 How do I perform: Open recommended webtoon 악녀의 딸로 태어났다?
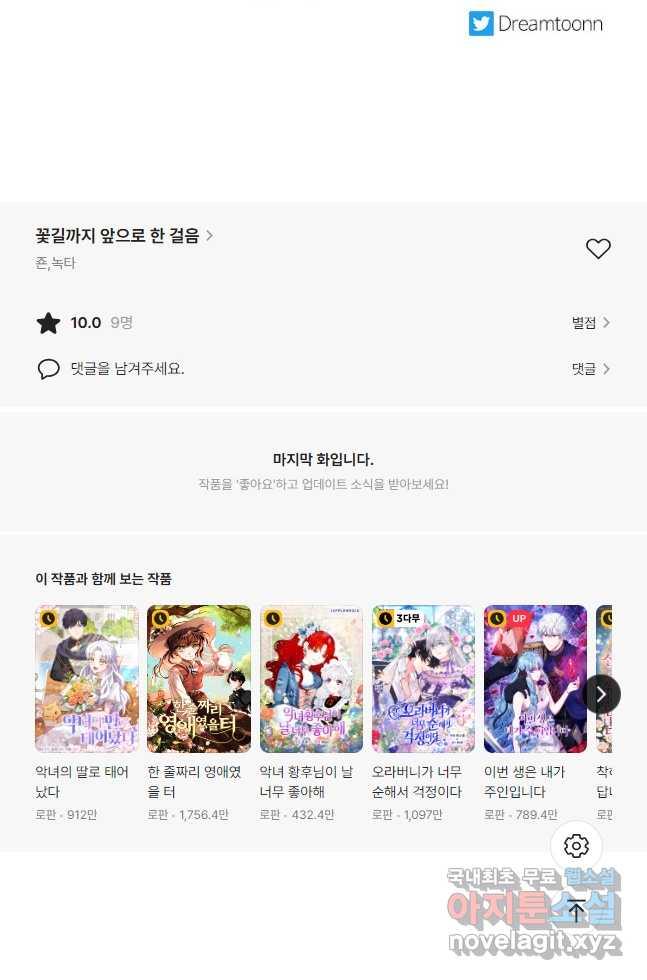[87, 678]
